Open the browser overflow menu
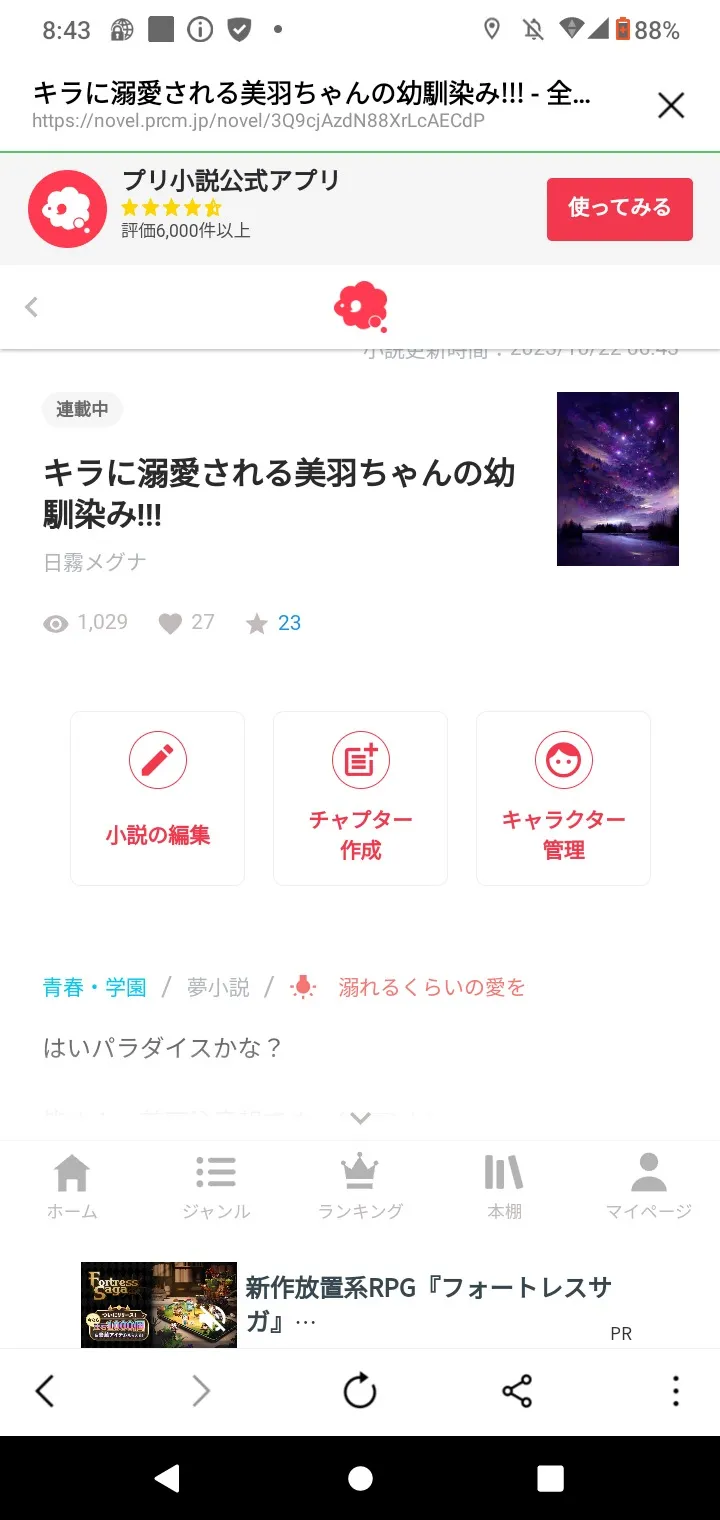Viewport: 720px width, 1520px height. [x=676, y=1391]
